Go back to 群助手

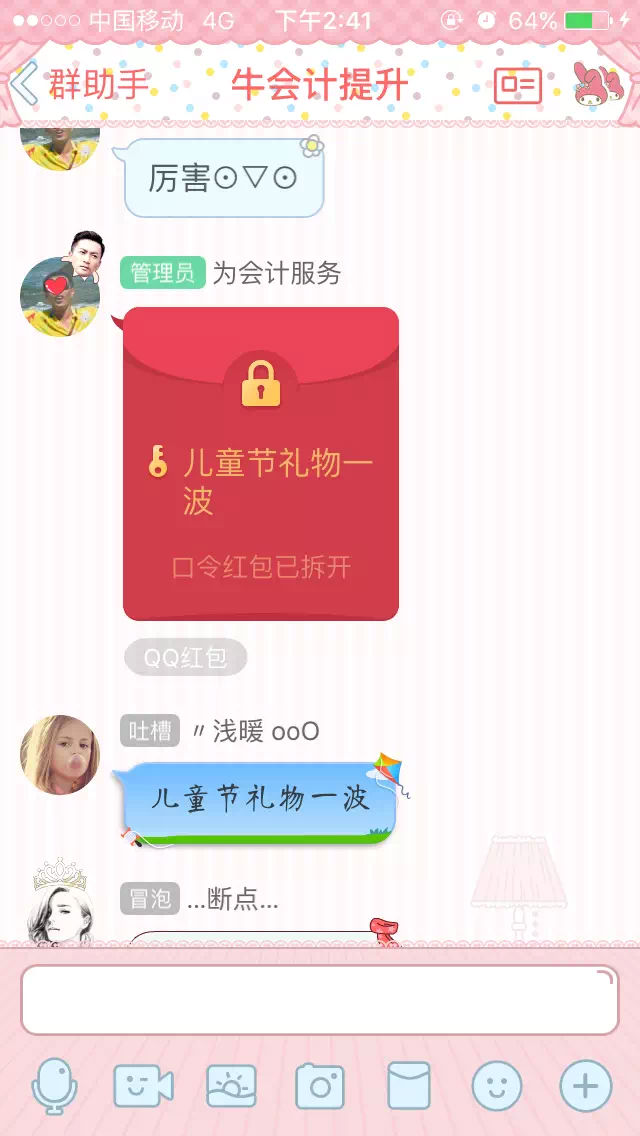[x=80, y=84]
